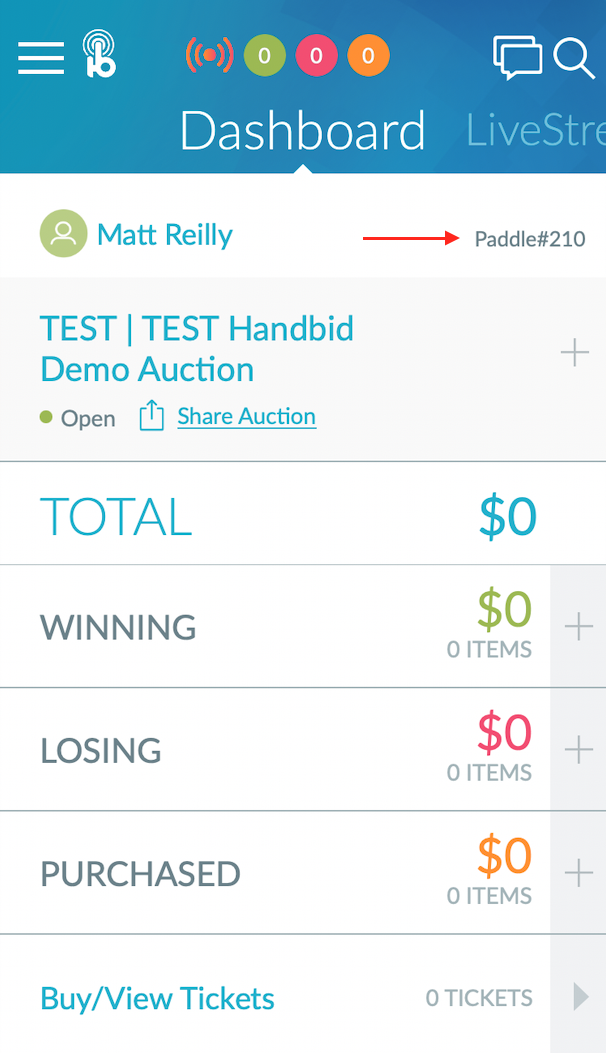View the pink losing counter badge
This screenshot has height=1053, width=606.
pyautogui.click(x=316, y=56)
